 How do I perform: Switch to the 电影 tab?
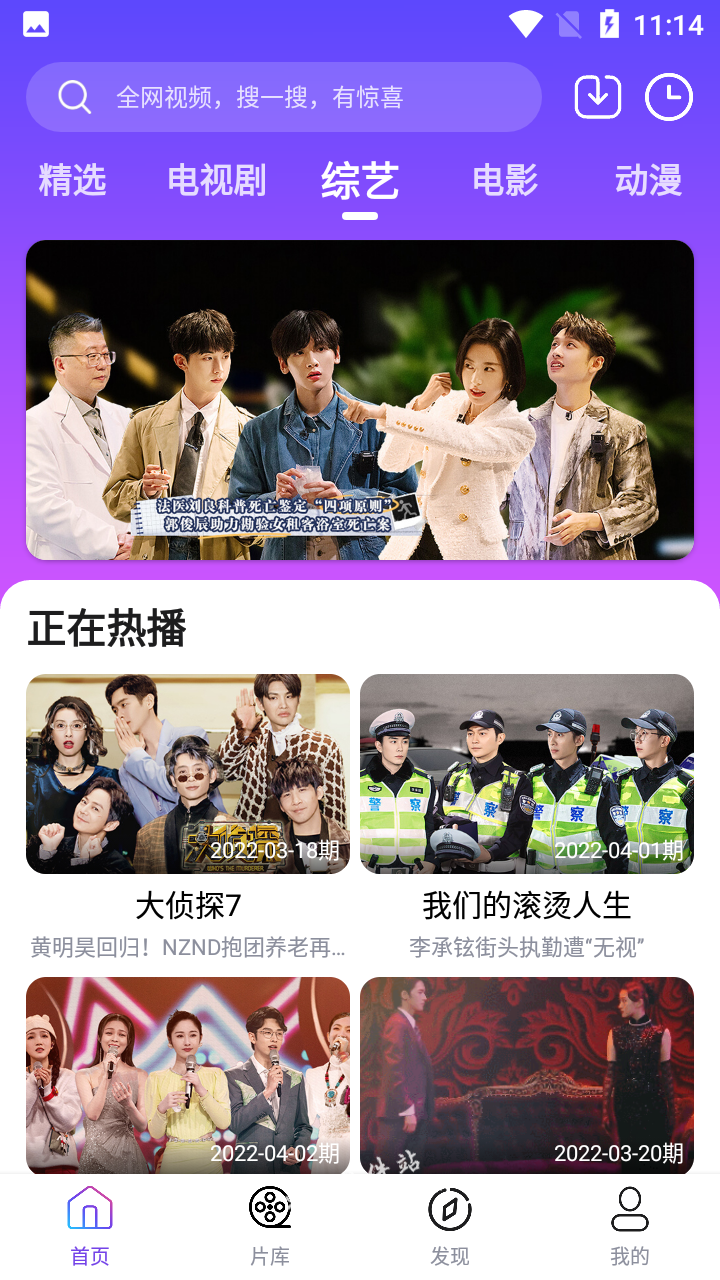505,181
